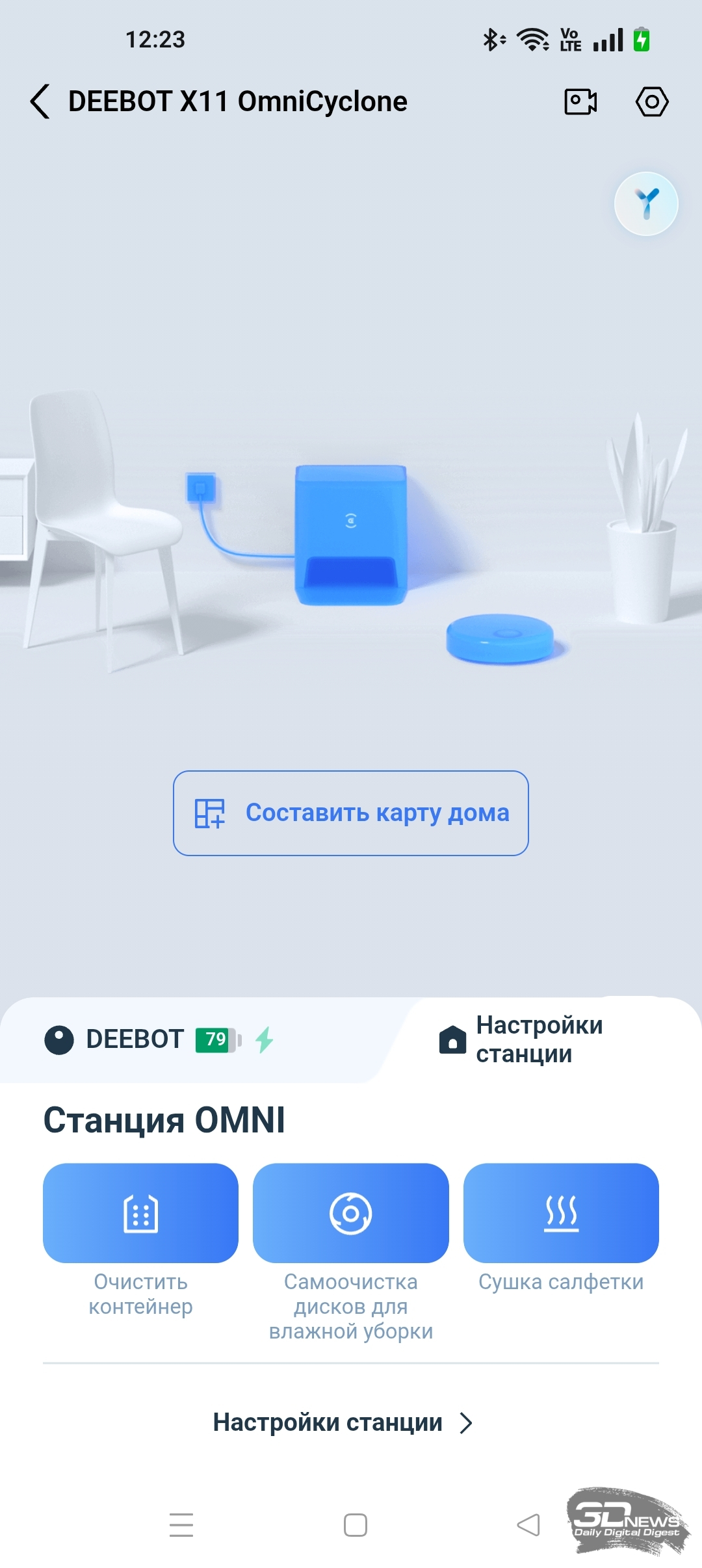Image resolution: width=702 pixels, height=1568 pixels.
Task: Open the robot settings hexagon icon
Action: pyautogui.click(x=651, y=102)
